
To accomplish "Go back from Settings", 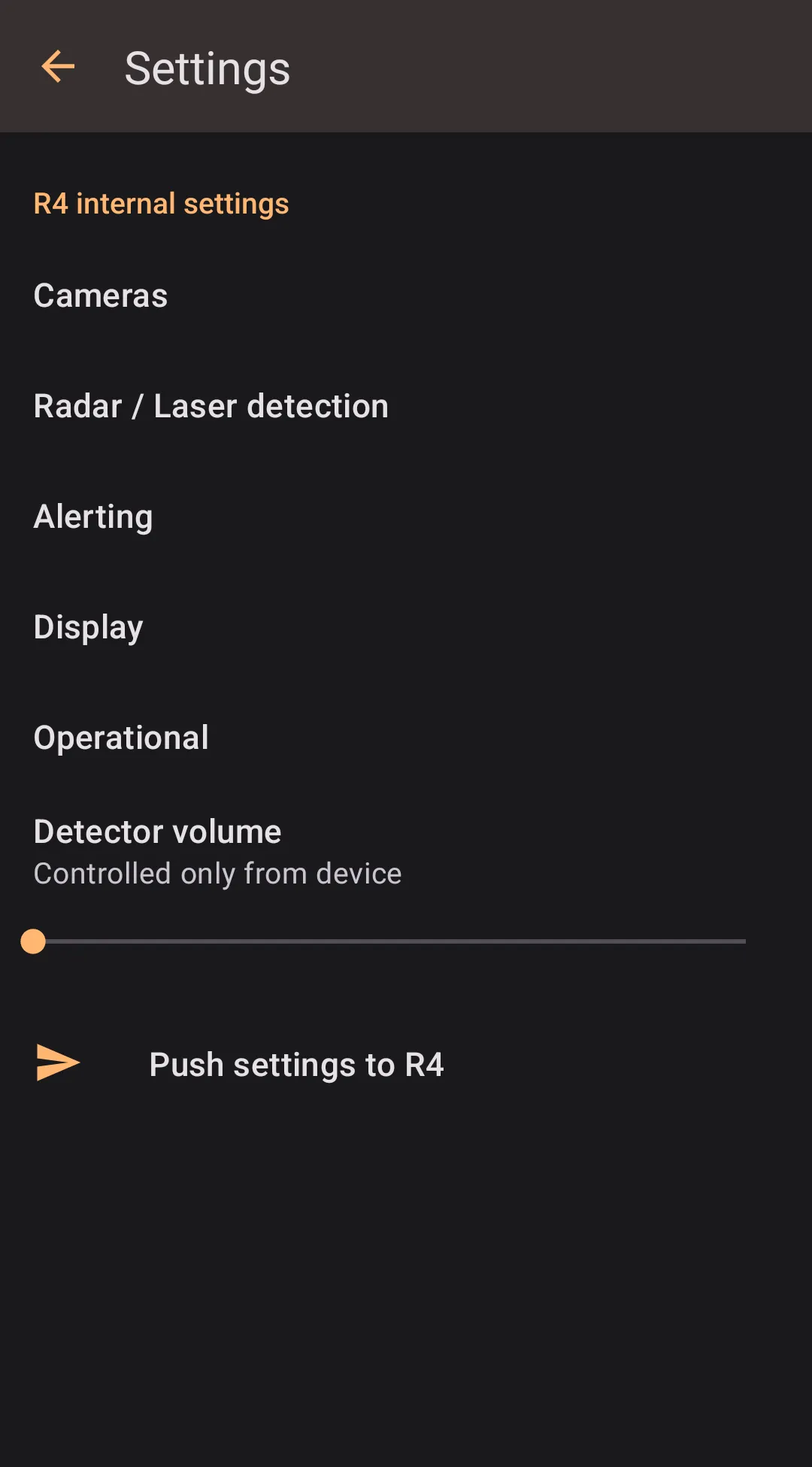I will 58,67.
